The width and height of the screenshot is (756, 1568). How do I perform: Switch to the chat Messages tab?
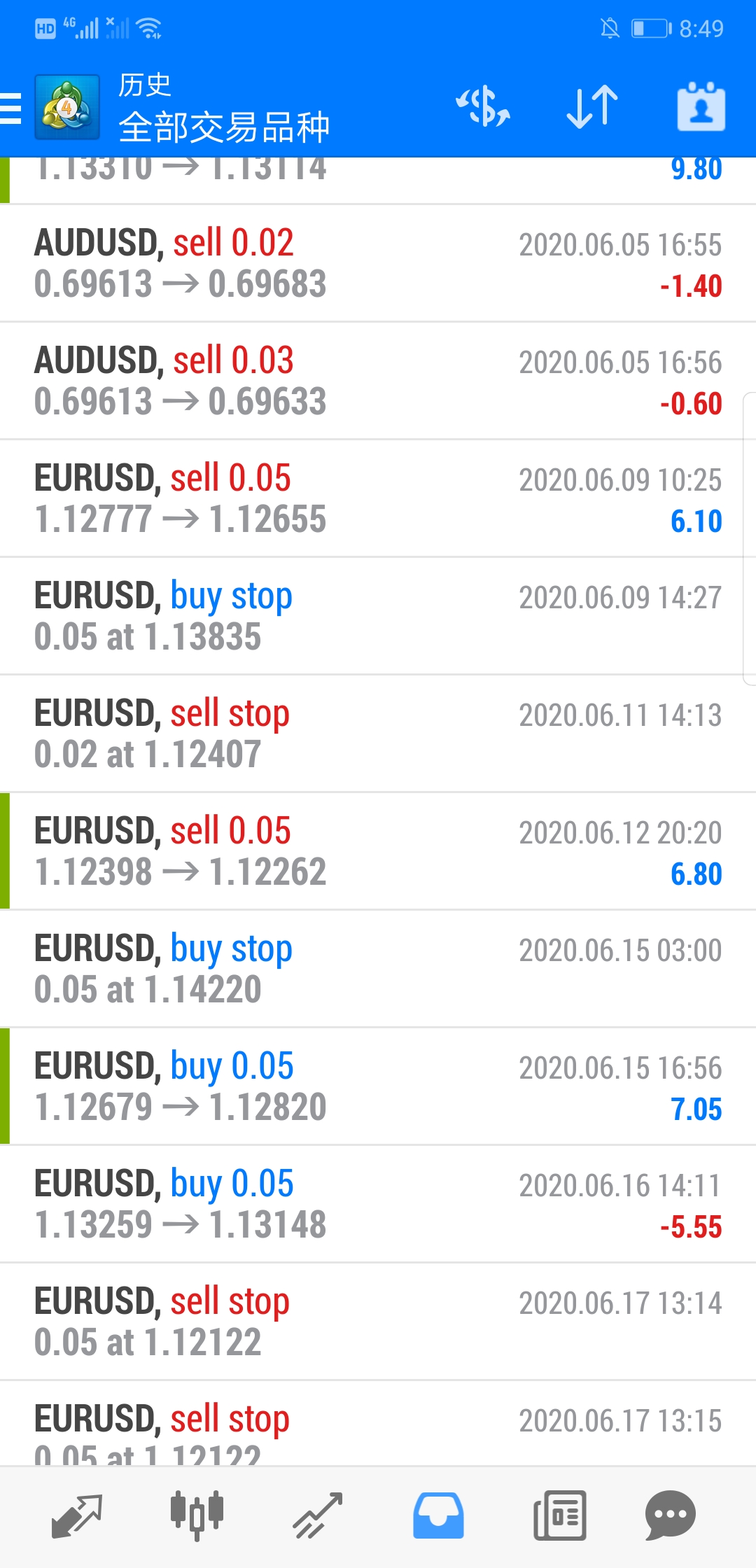[671, 1516]
